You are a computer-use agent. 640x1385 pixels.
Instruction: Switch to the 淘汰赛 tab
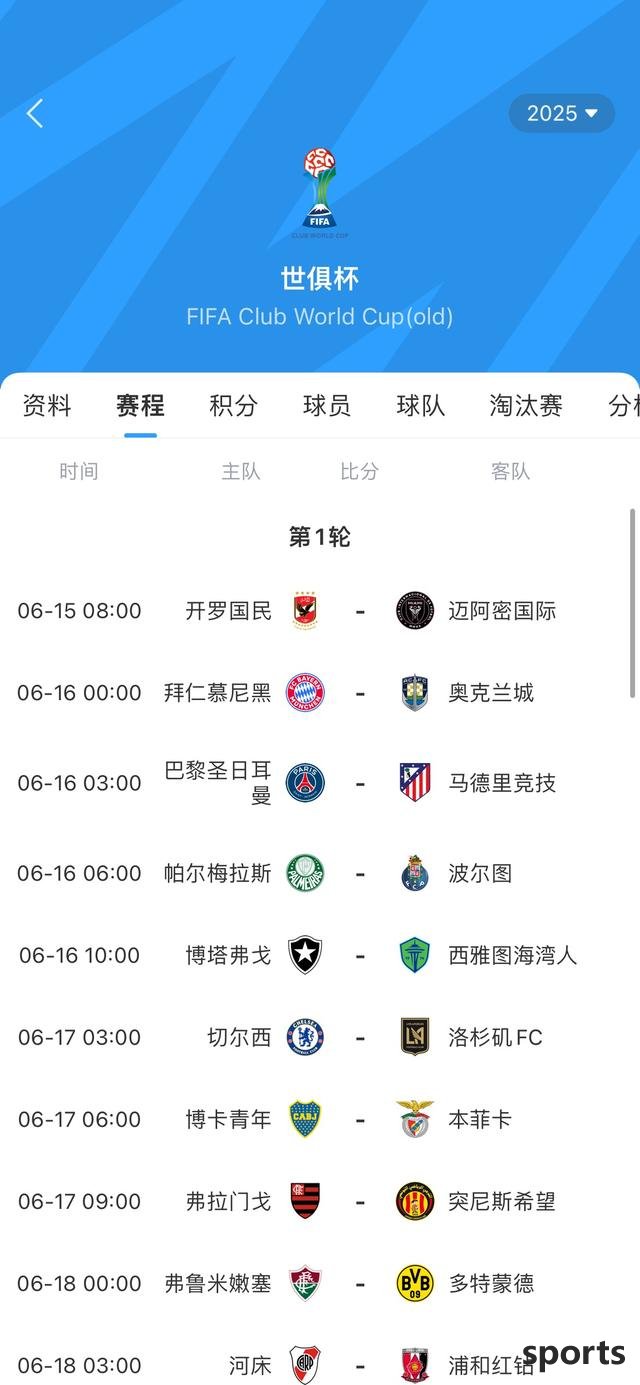pos(526,405)
